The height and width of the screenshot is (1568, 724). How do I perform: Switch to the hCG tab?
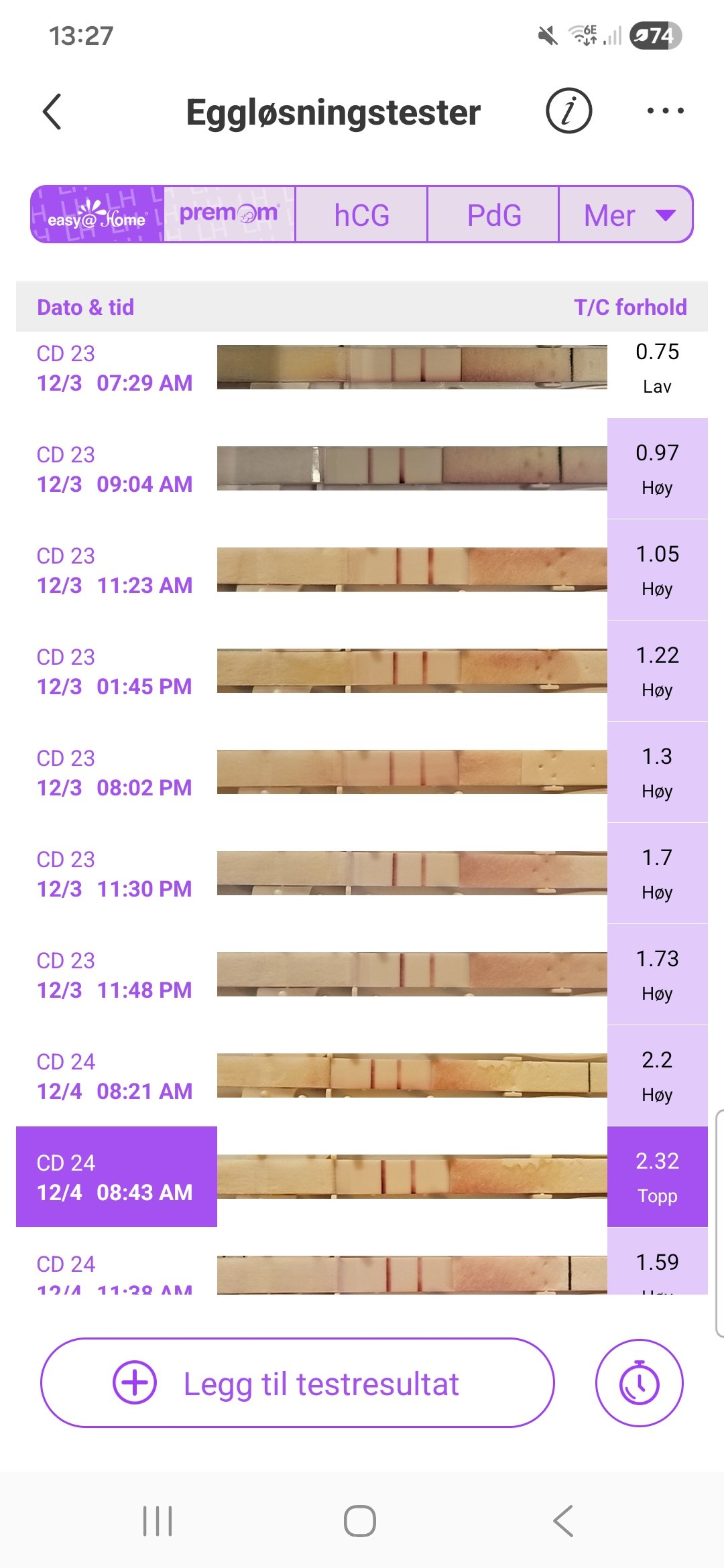(361, 214)
